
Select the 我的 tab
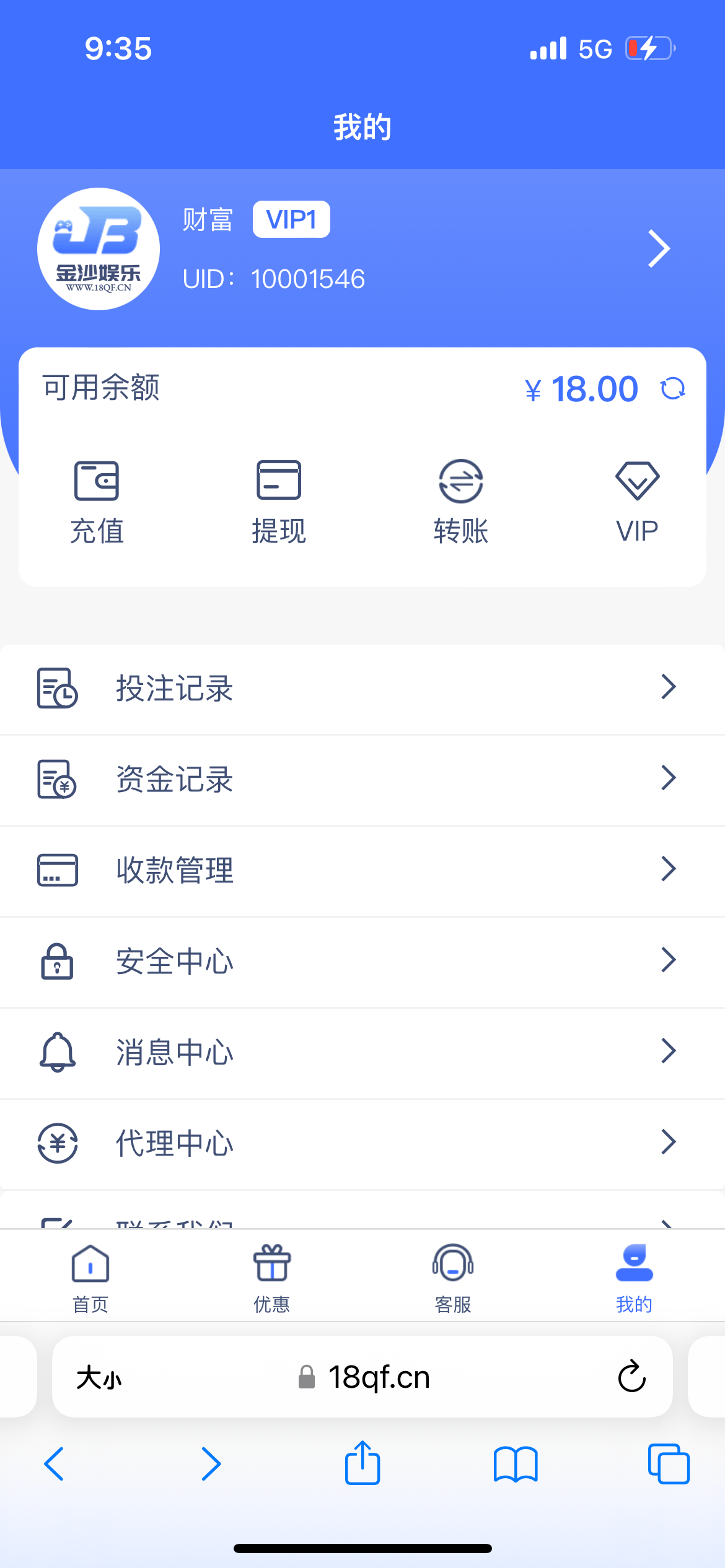(x=634, y=1278)
